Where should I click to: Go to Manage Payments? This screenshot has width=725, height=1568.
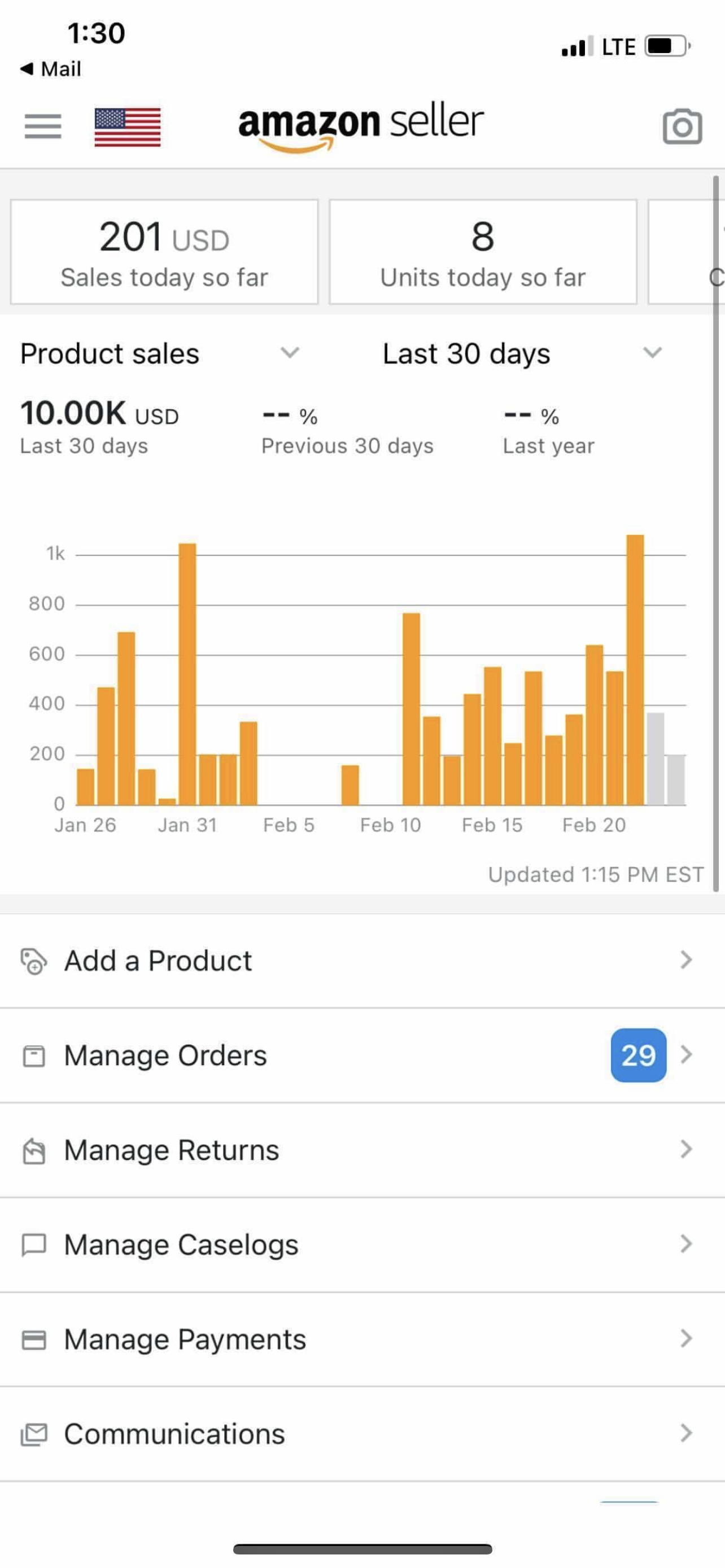[x=362, y=1339]
